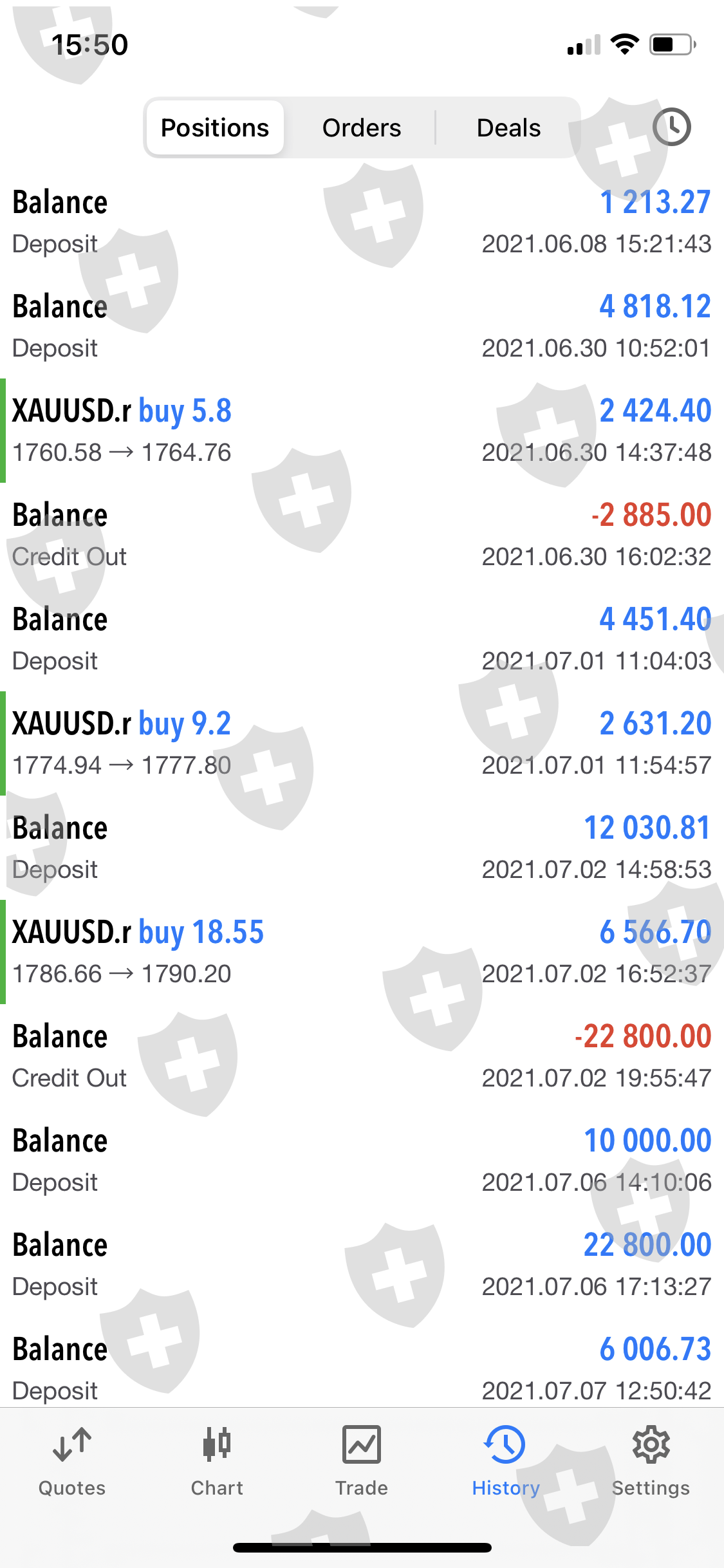Expand the XAUUSD.r buy 9.2 position
This screenshot has width=724, height=1568.
[362, 743]
